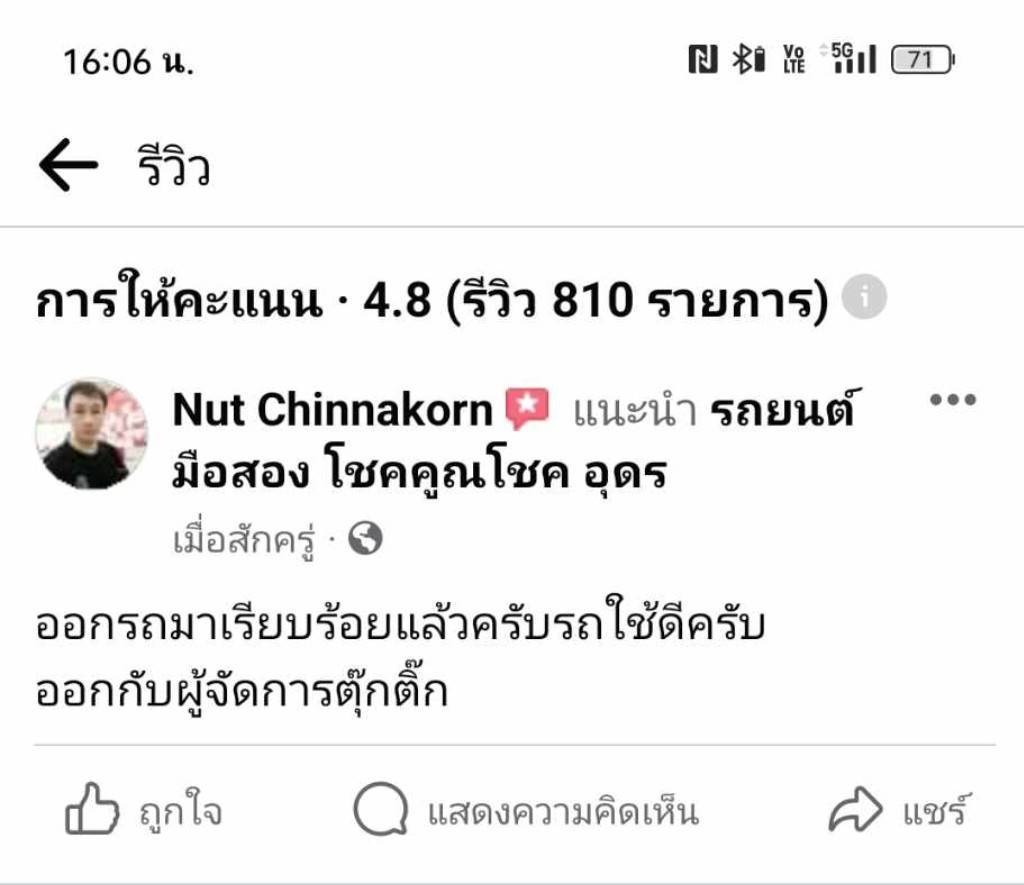The height and width of the screenshot is (885, 1024).
Task: Open the Nut Chinnakorn name link
Action: point(333,410)
